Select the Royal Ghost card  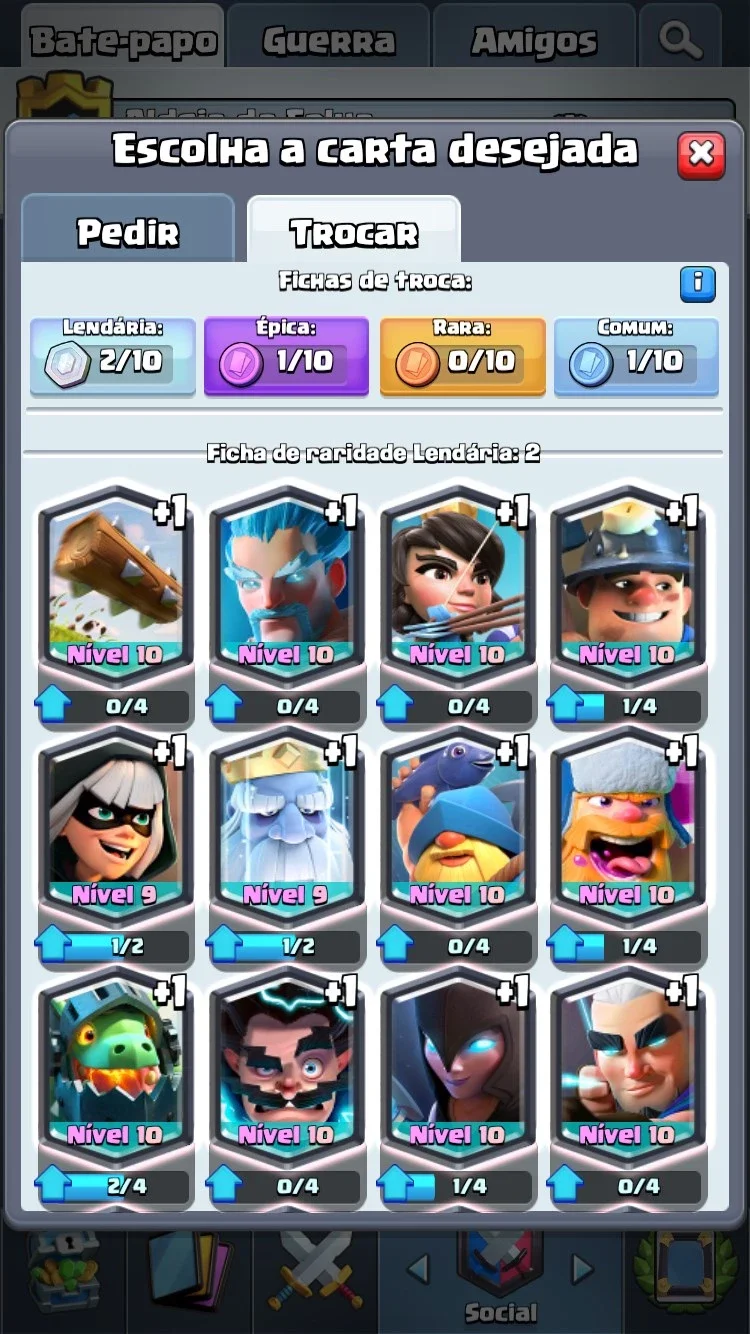[286, 846]
